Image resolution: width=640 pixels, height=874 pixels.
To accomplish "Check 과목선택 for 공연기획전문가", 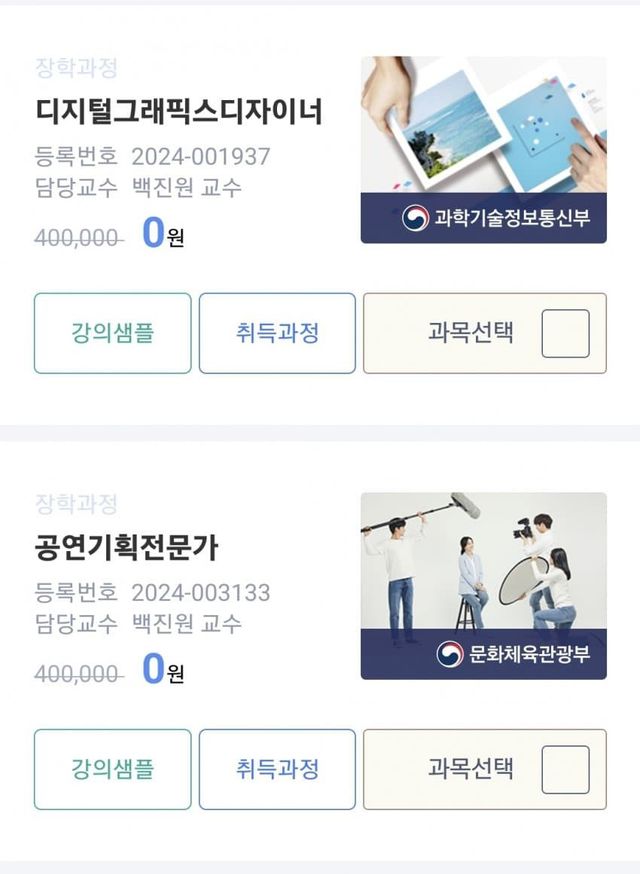I will pyautogui.click(x=565, y=770).
